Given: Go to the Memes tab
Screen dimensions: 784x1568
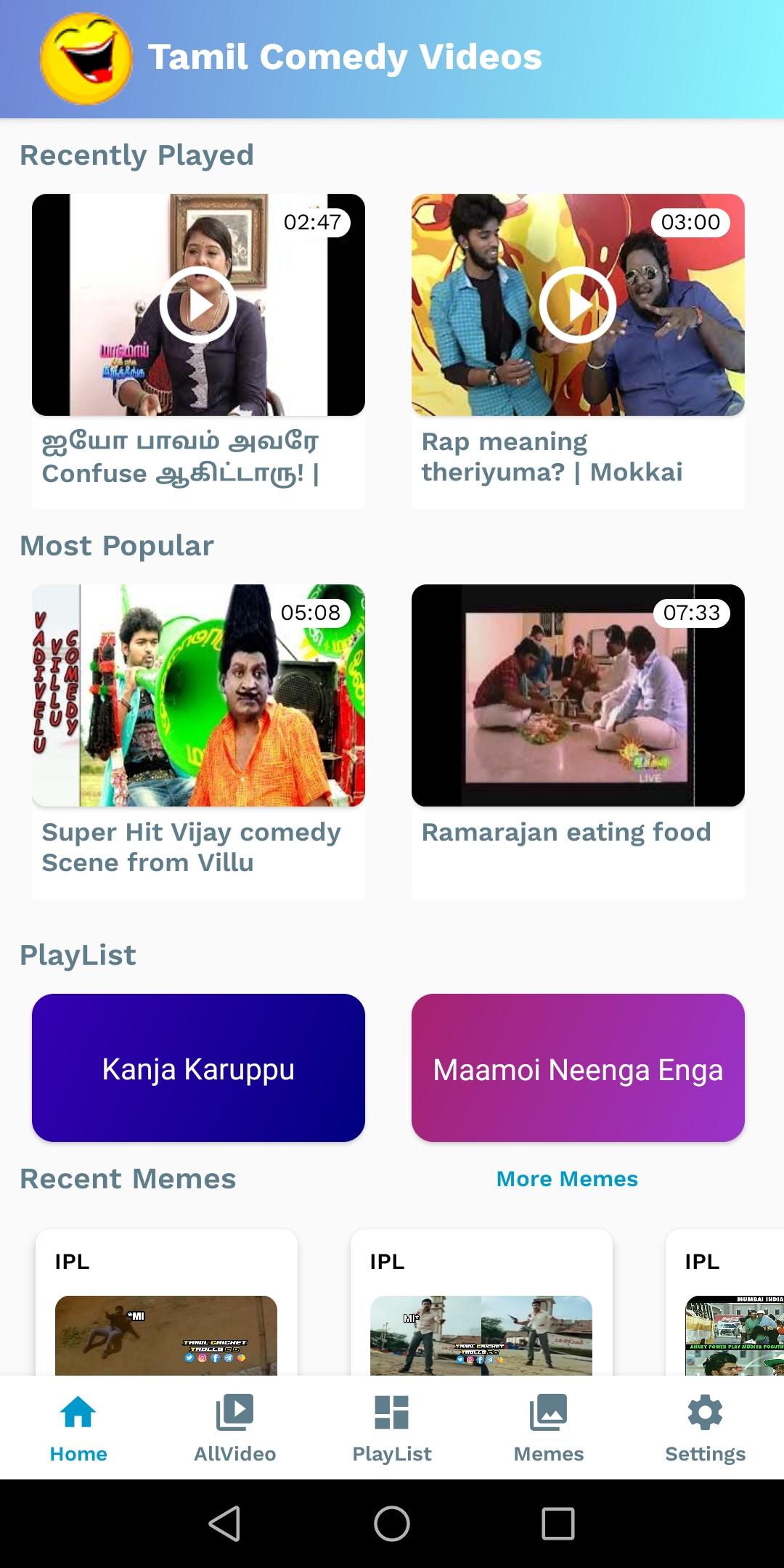Looking at the screenshot, I should click(549, 1427).
